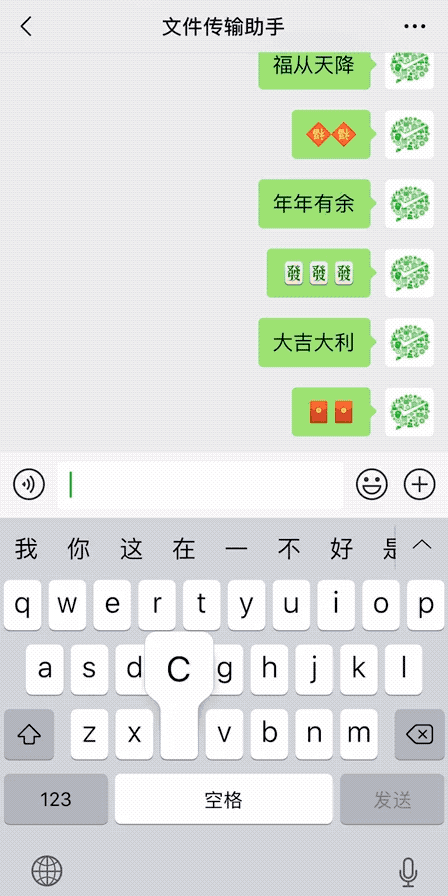
Task: Switch keyboard language with the globe
Action: click(x=47, y=870)
